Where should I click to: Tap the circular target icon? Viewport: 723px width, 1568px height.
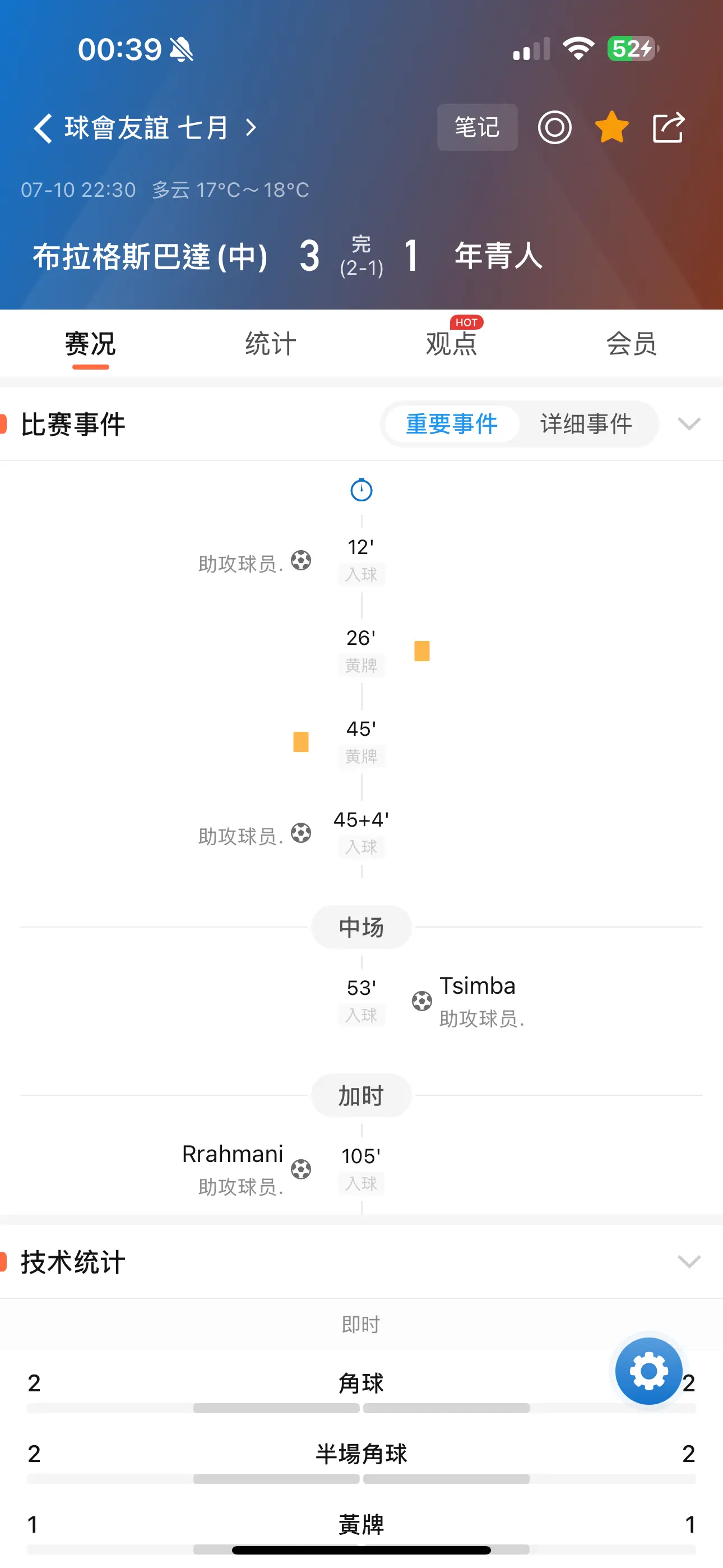point(554,128)
